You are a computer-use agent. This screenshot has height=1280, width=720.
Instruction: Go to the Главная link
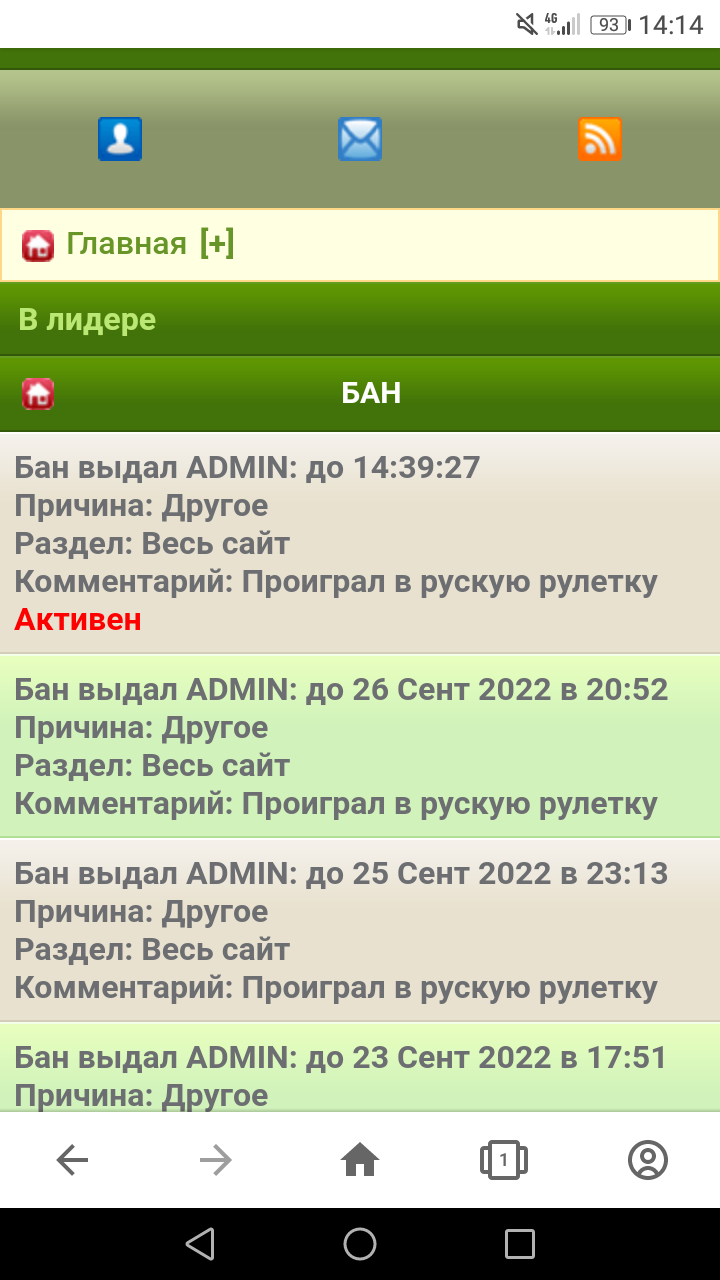tap(126, 244)
